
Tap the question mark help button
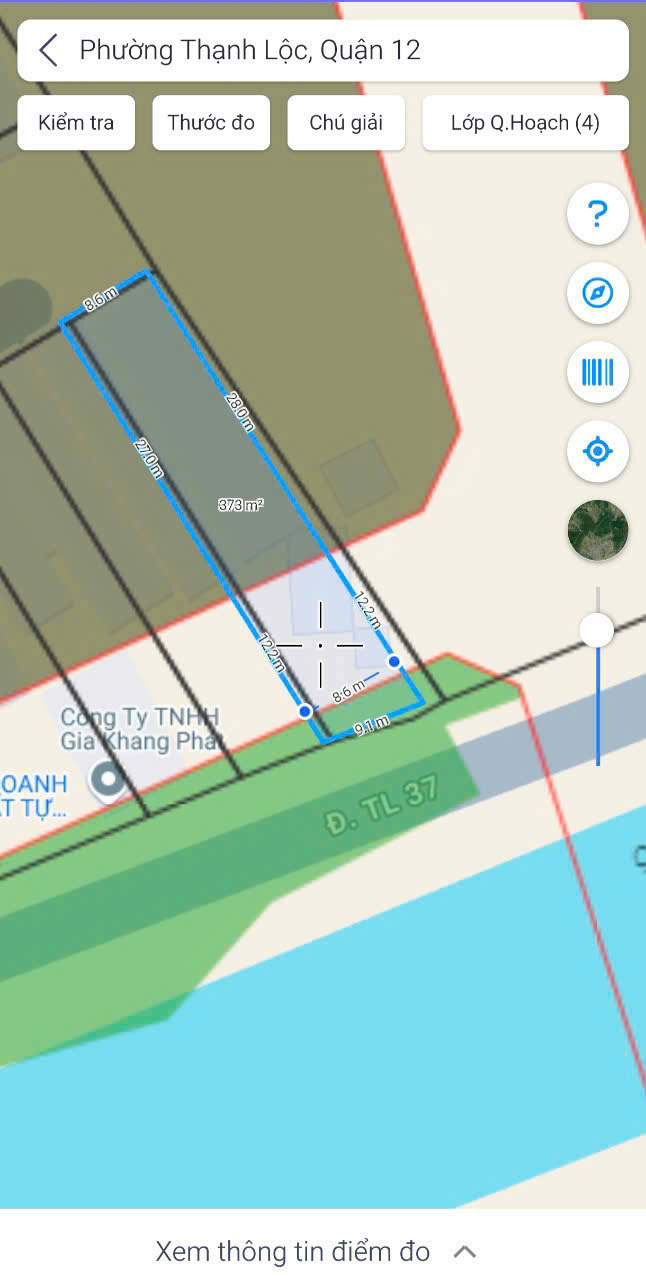click(x=597, y=214)
